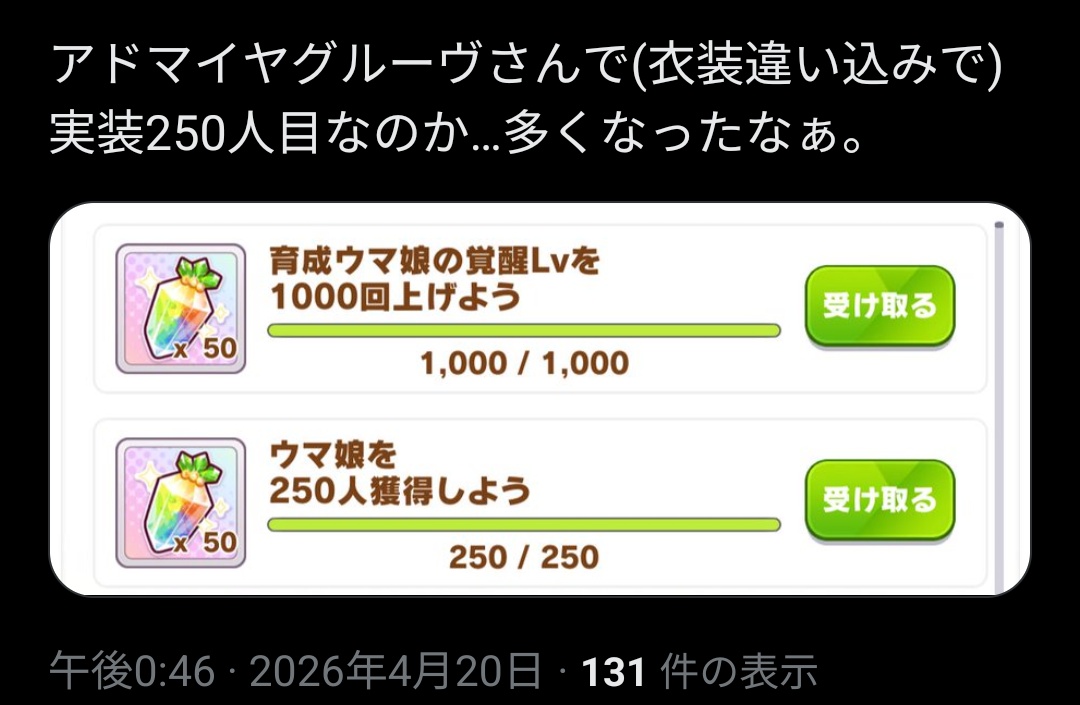Screen dimensions: 1080x705
Task: Open the attached game screenshot image
Action: click(x=540, y=400)
